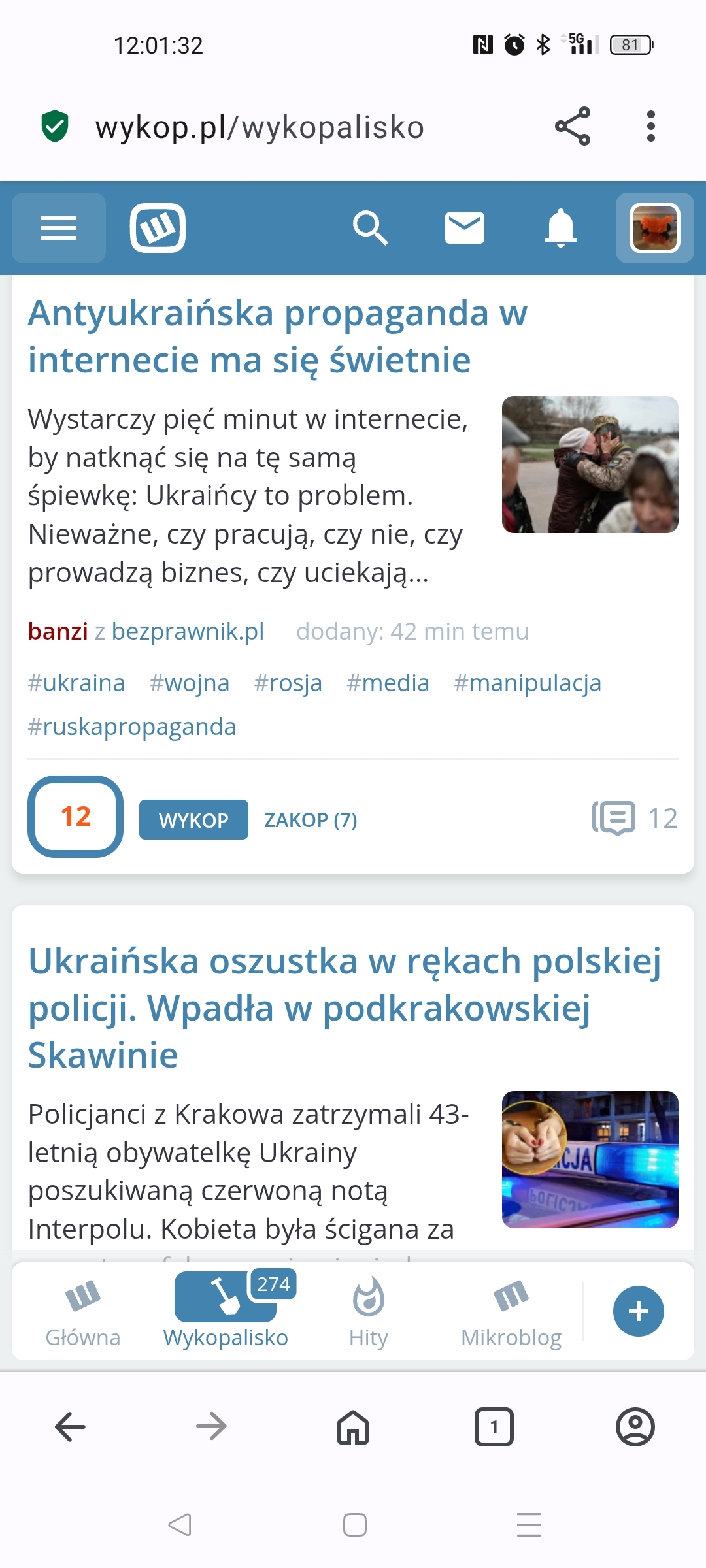Open private messages envelope
The image size is (706, 1568).
pyautogui.click(x=464, y=228)
